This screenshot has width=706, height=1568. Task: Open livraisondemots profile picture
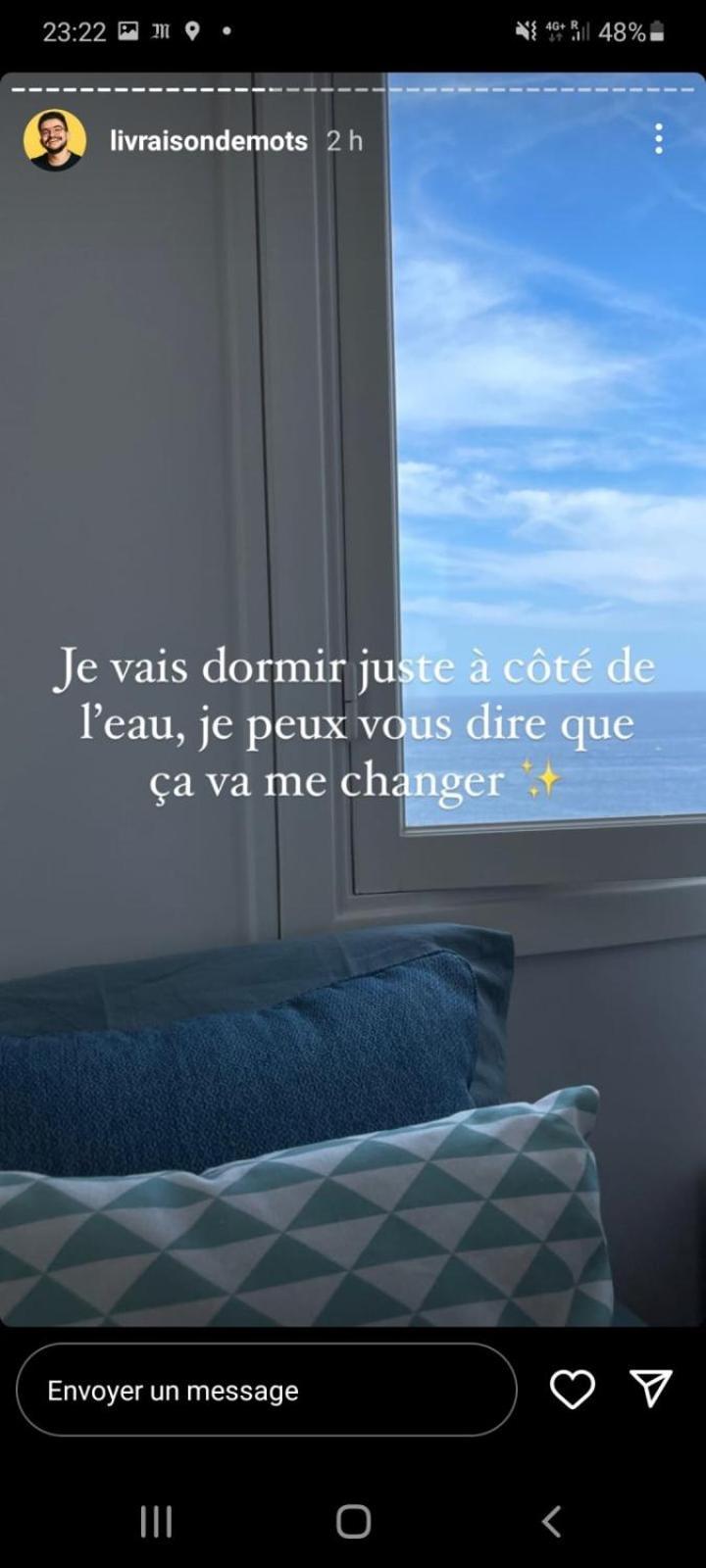coord(54,140)
